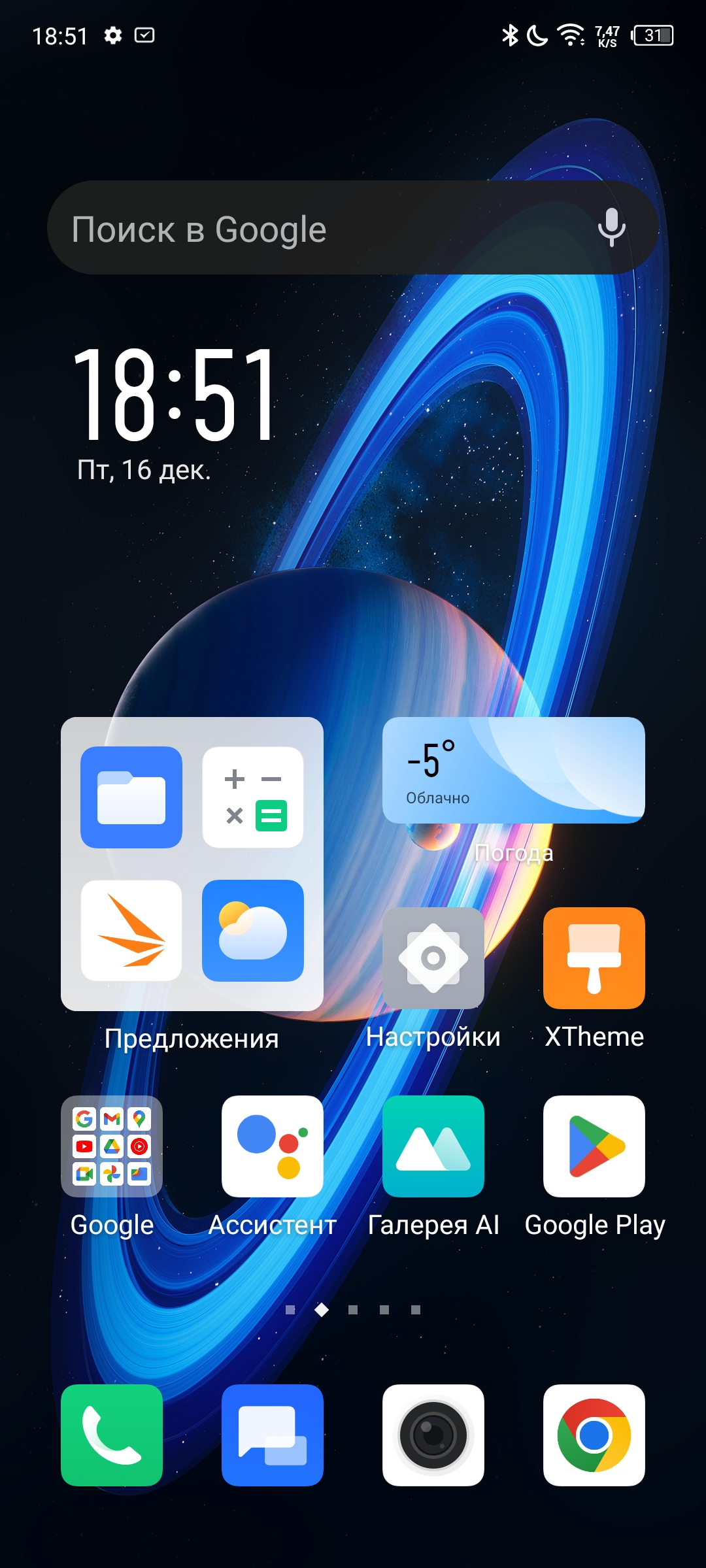Open Галерея AI app

tap(433, 1146)
